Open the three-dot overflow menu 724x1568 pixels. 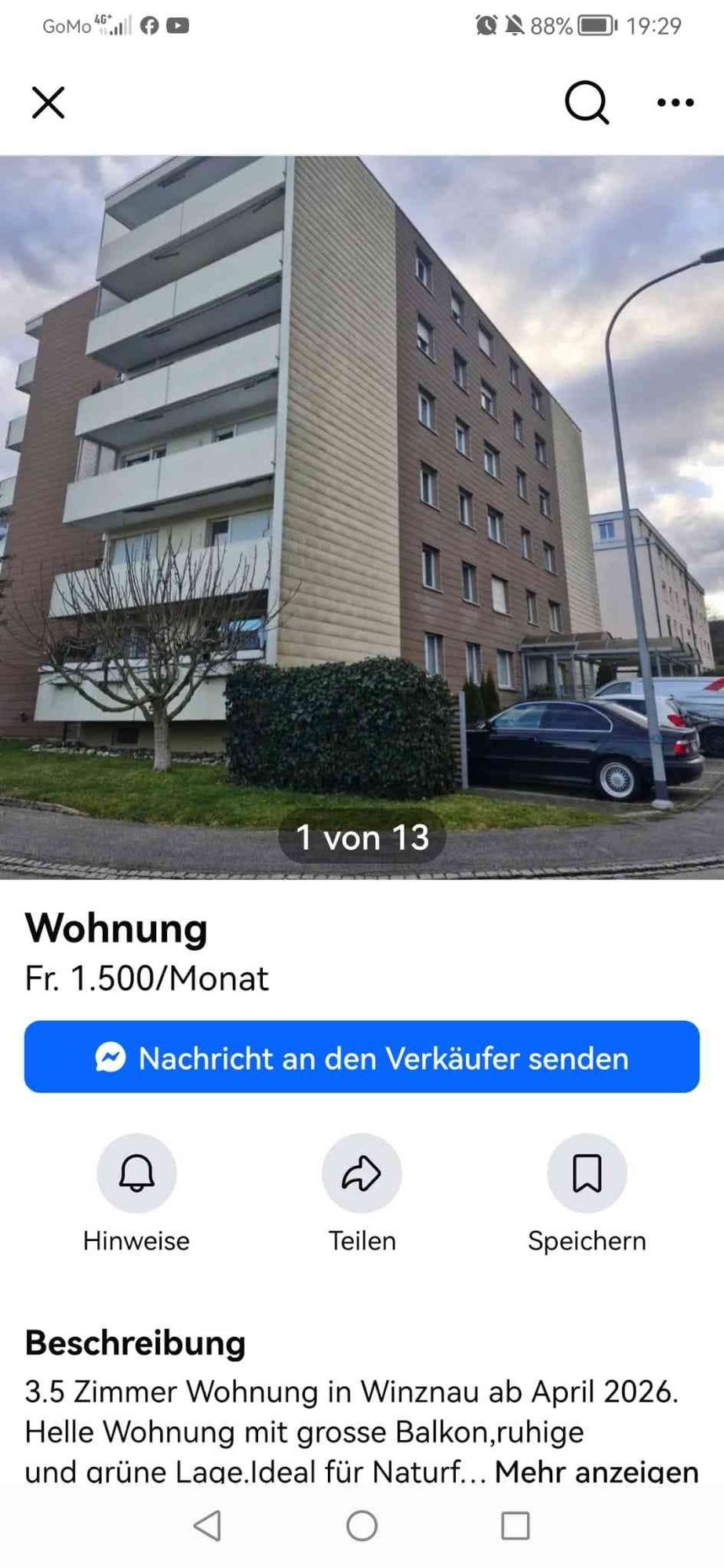[x=675, y=103]
